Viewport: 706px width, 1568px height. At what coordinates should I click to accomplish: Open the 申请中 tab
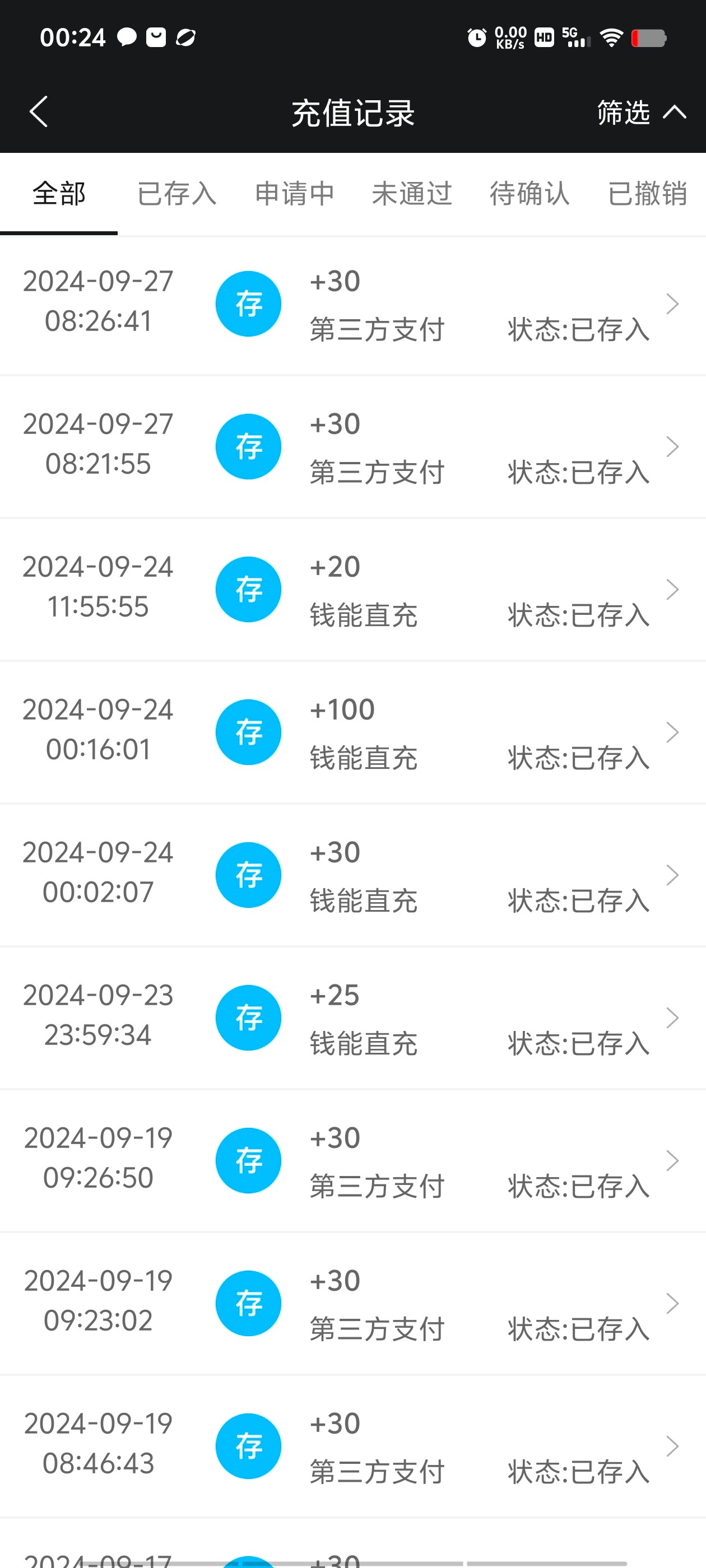pyautogui.click(x=294, y=194)
